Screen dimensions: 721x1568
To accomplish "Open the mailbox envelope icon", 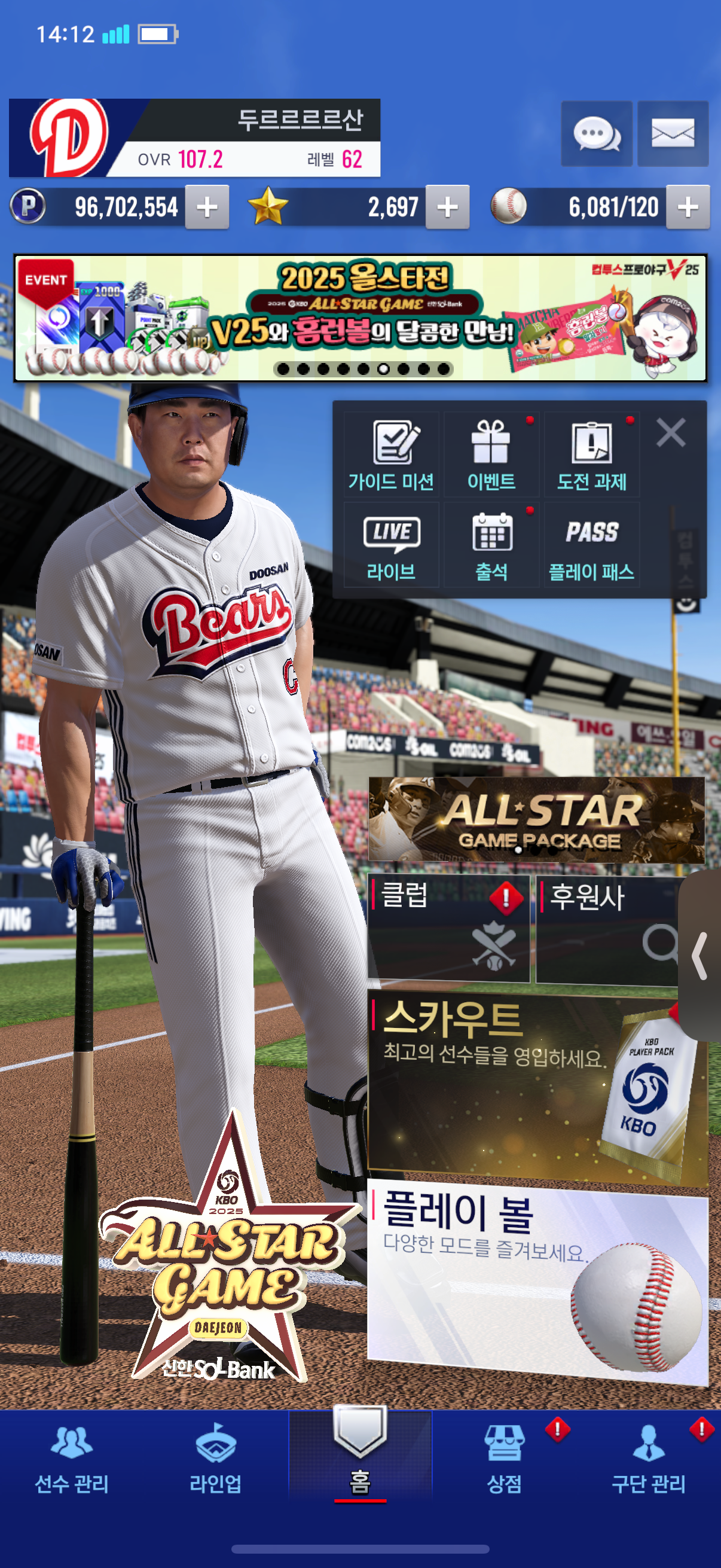I will pos(673,134).
